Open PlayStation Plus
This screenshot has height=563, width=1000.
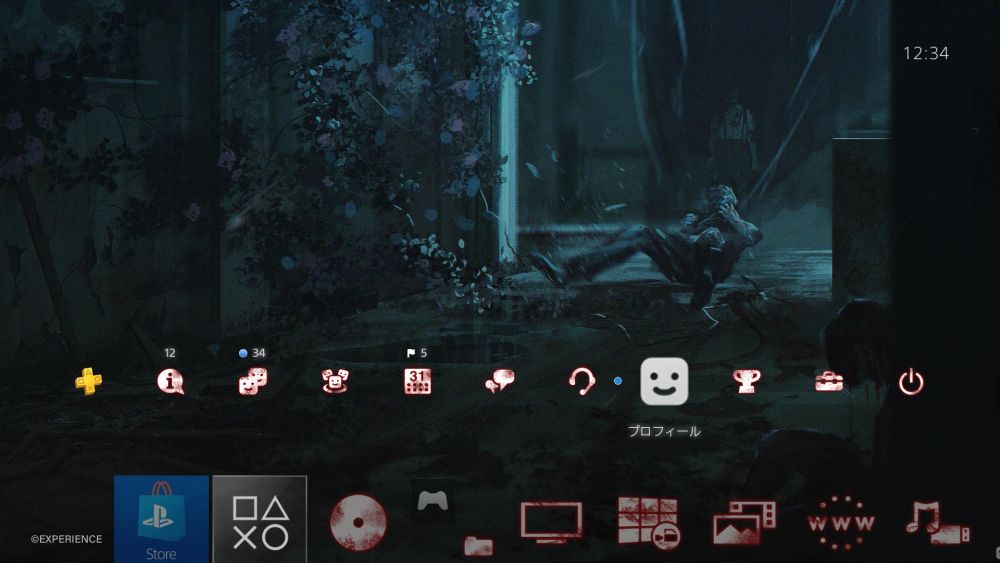89,381
